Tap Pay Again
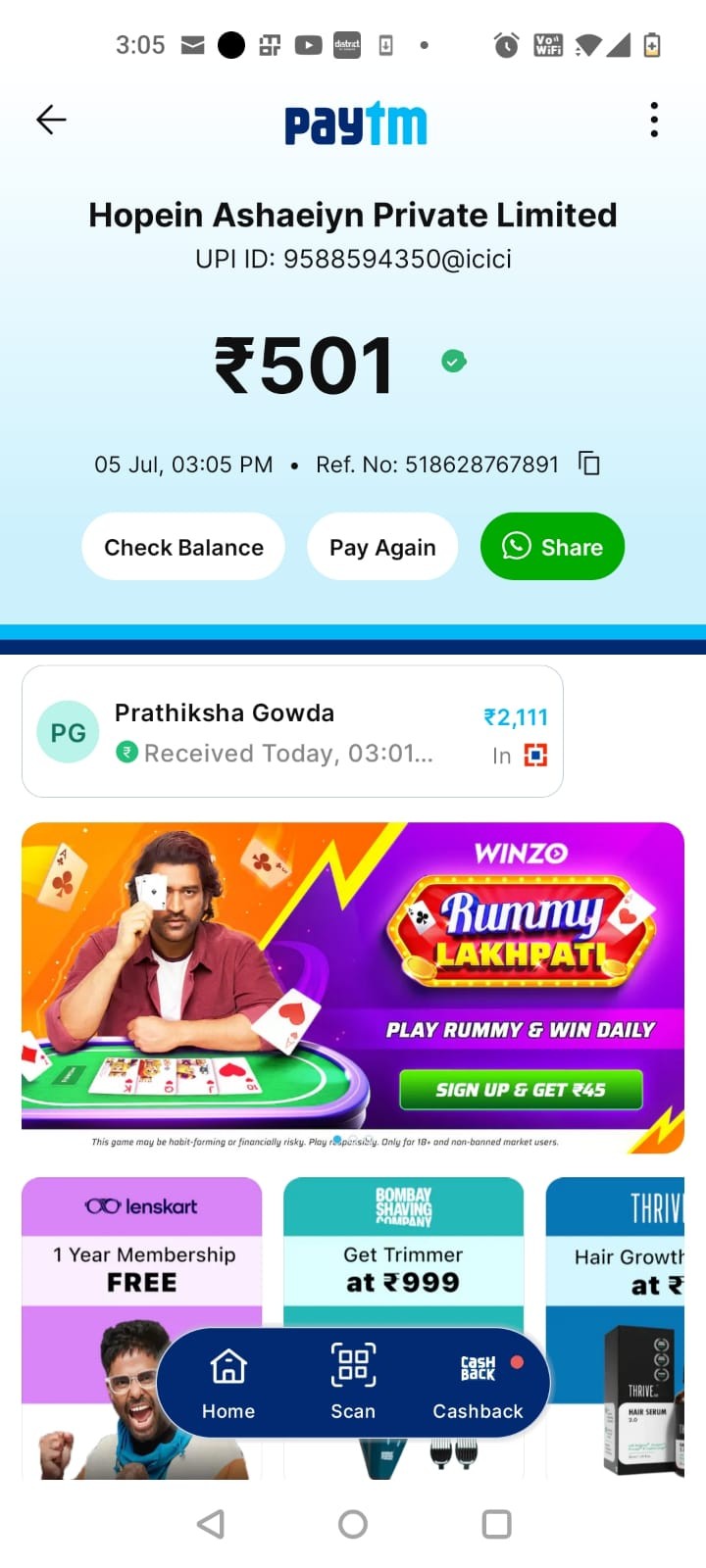706x1568 pixels. (x=382, y=547)
